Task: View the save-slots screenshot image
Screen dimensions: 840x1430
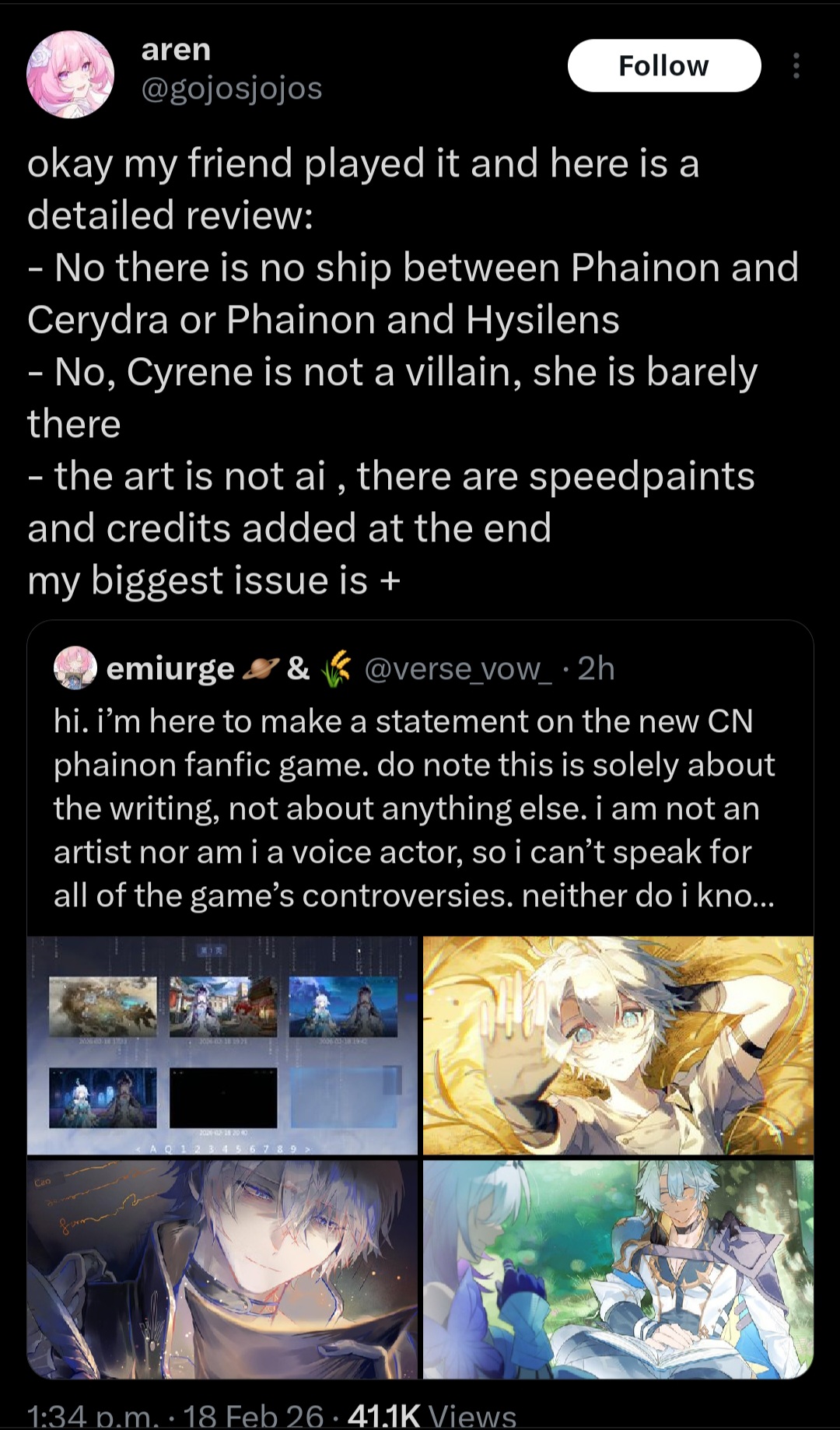Action: [222, 1045]
